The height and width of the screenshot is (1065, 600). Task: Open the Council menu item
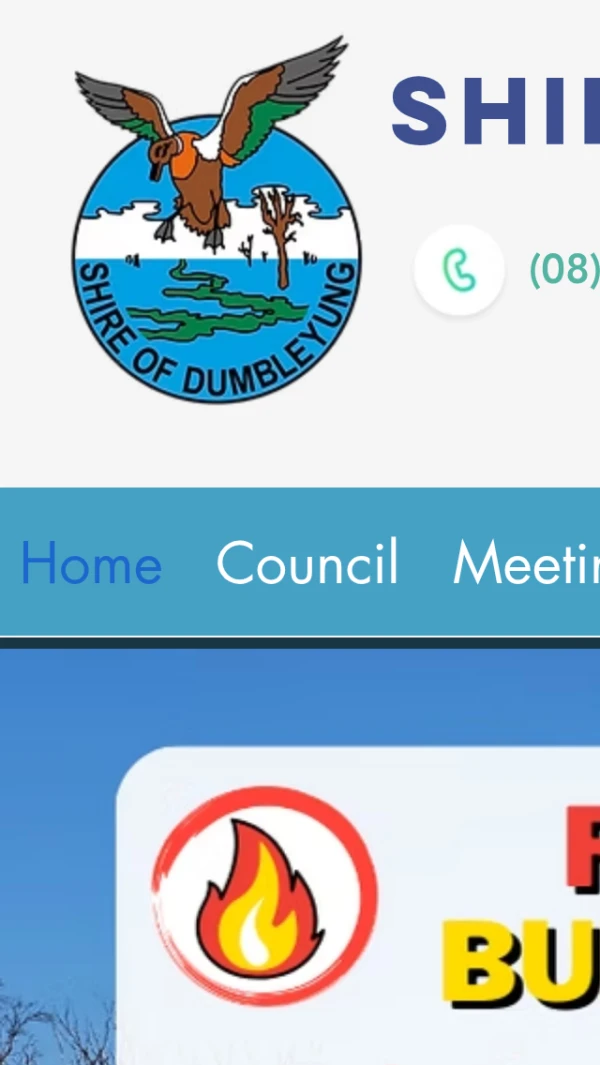pos(307,563)
